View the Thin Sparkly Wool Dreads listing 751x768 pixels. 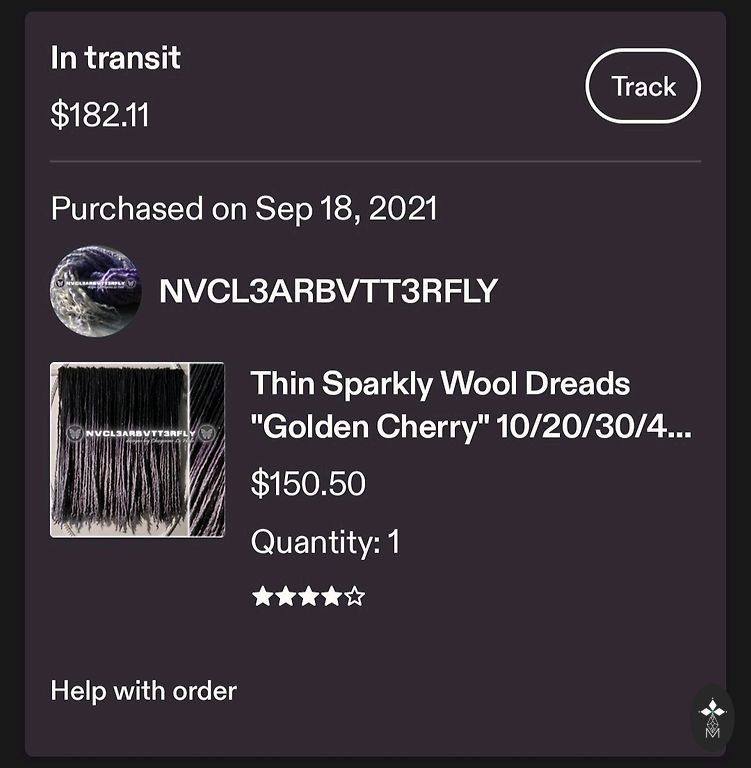470,406
